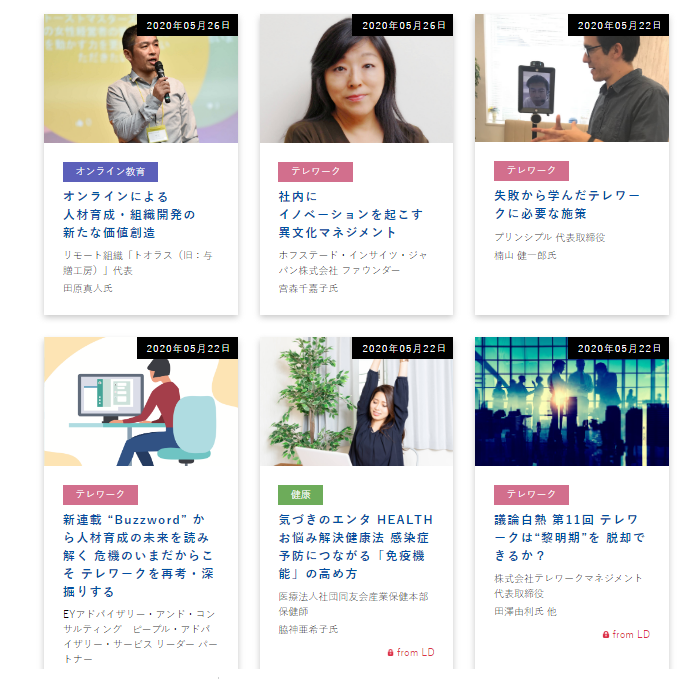Open the article 失敗から学んだテレワークに必要な施策
Image resolution: width=694 pixels, height=679 pixels.
pos(566,205)
